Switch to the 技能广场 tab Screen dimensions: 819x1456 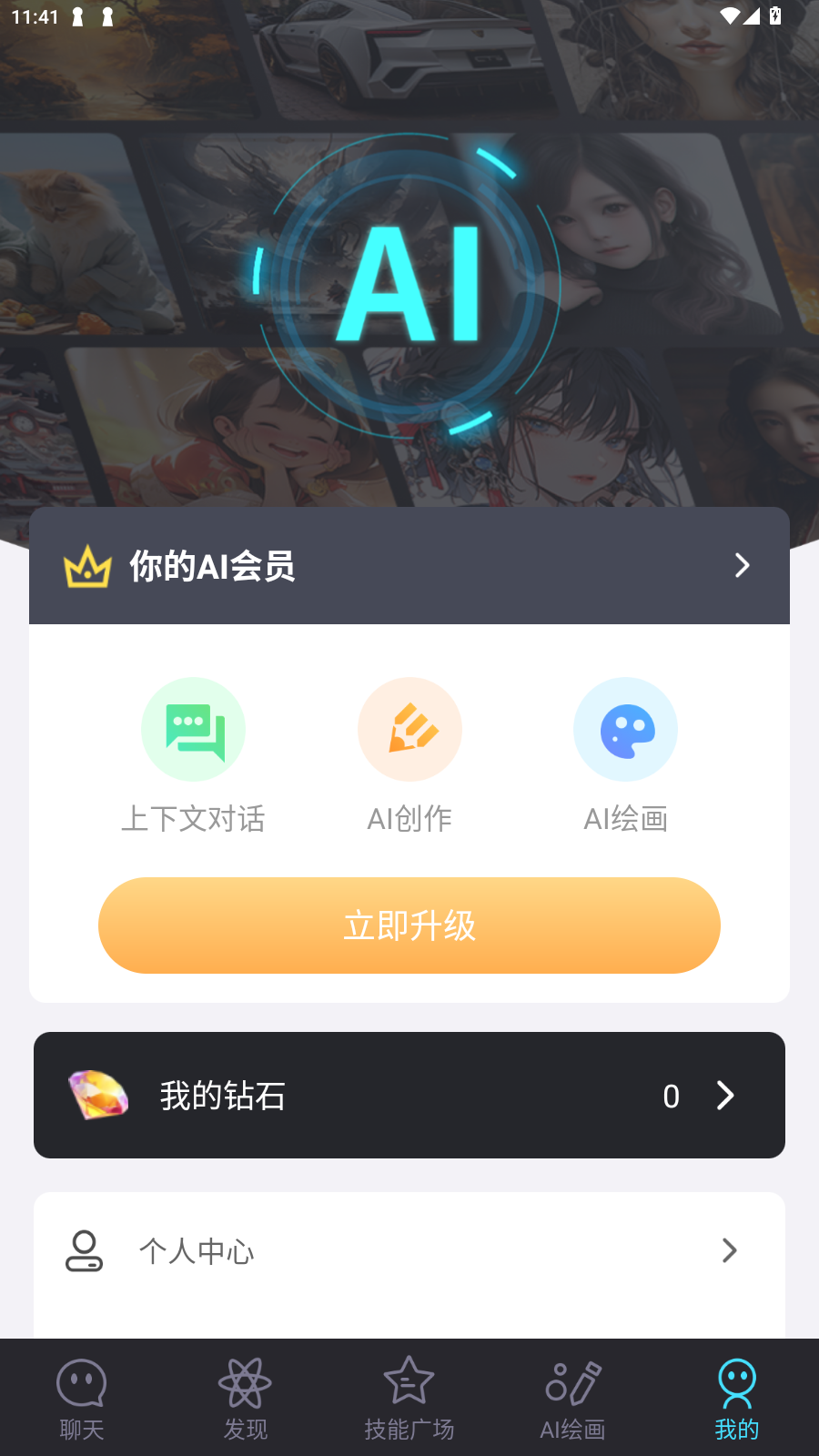point(409,1399)
